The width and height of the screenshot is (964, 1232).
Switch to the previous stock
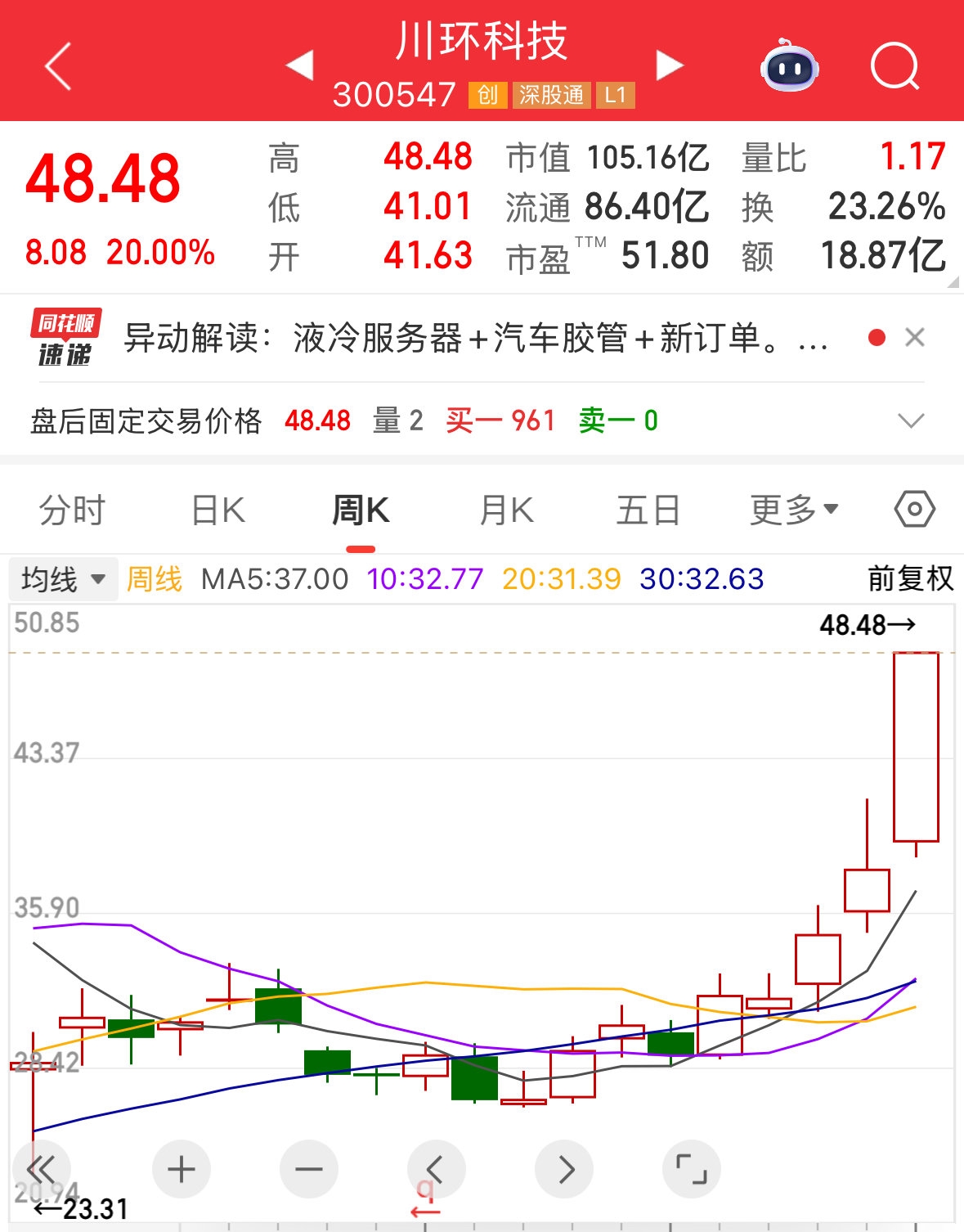[300, 65]
